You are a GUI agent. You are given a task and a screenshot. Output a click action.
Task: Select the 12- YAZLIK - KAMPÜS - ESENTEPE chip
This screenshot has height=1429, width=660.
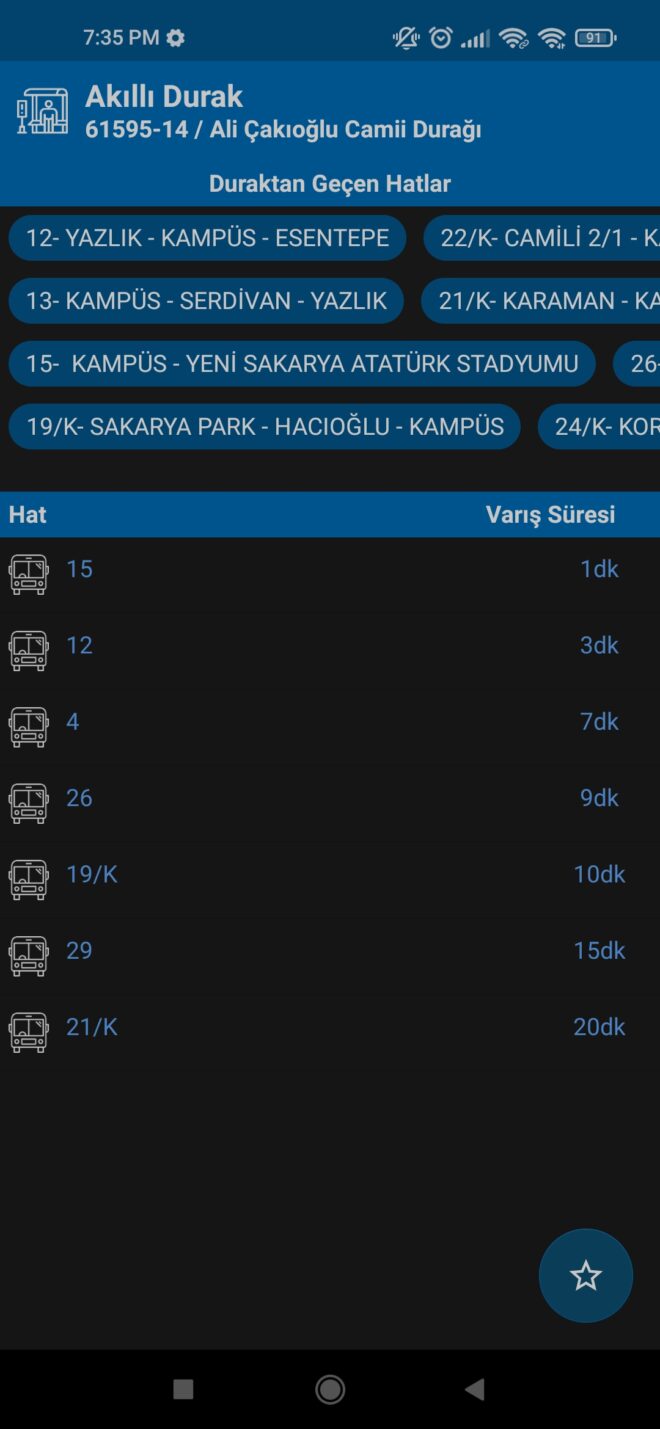point(207,238)
